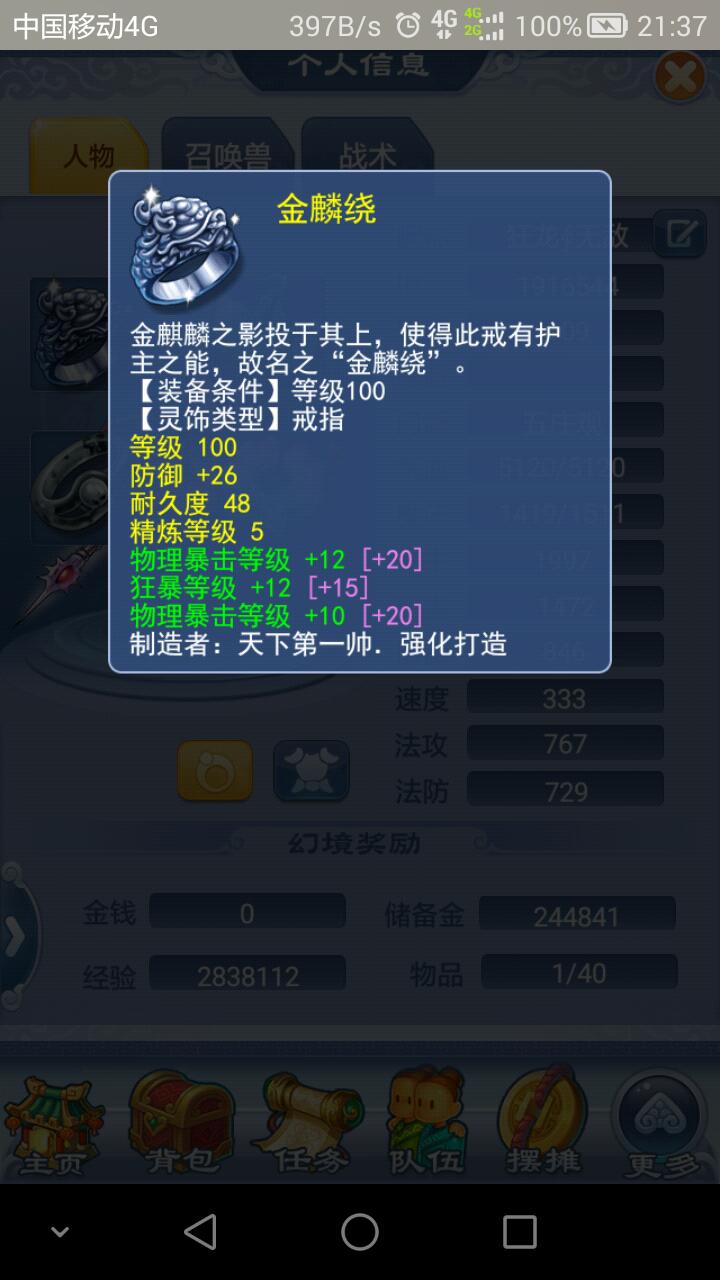Tap the Android home navigation button

click(x=360, y=1232)
